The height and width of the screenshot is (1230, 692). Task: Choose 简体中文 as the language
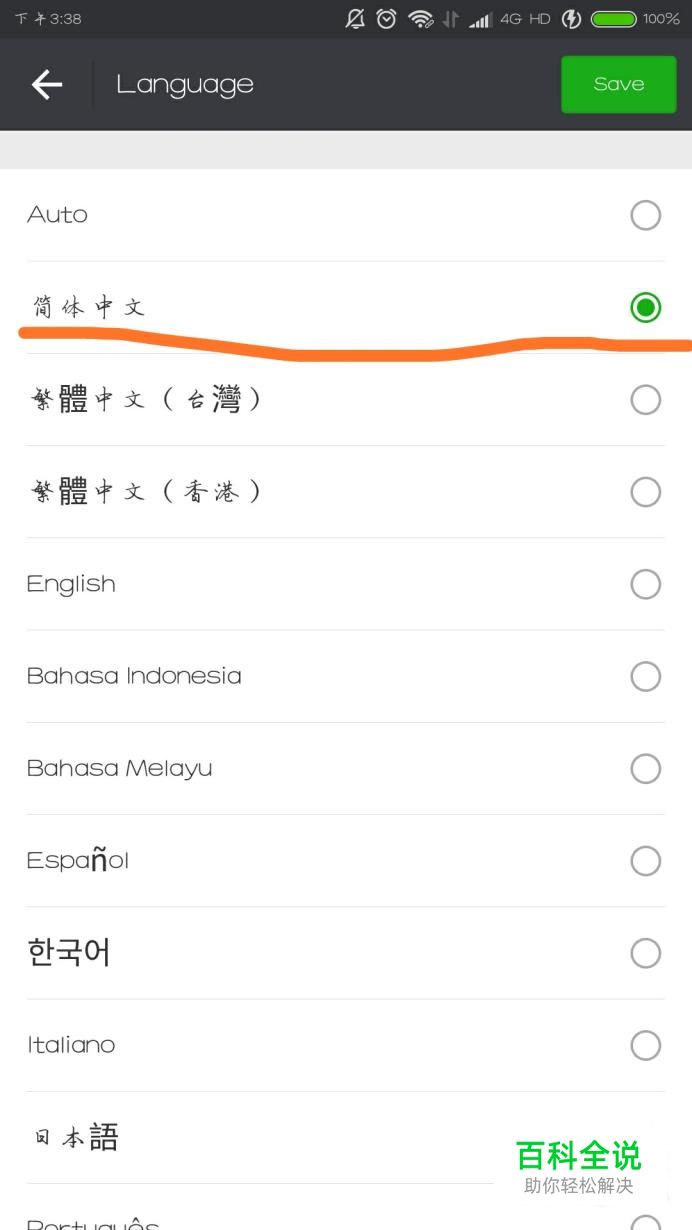(x=346, y=307)
